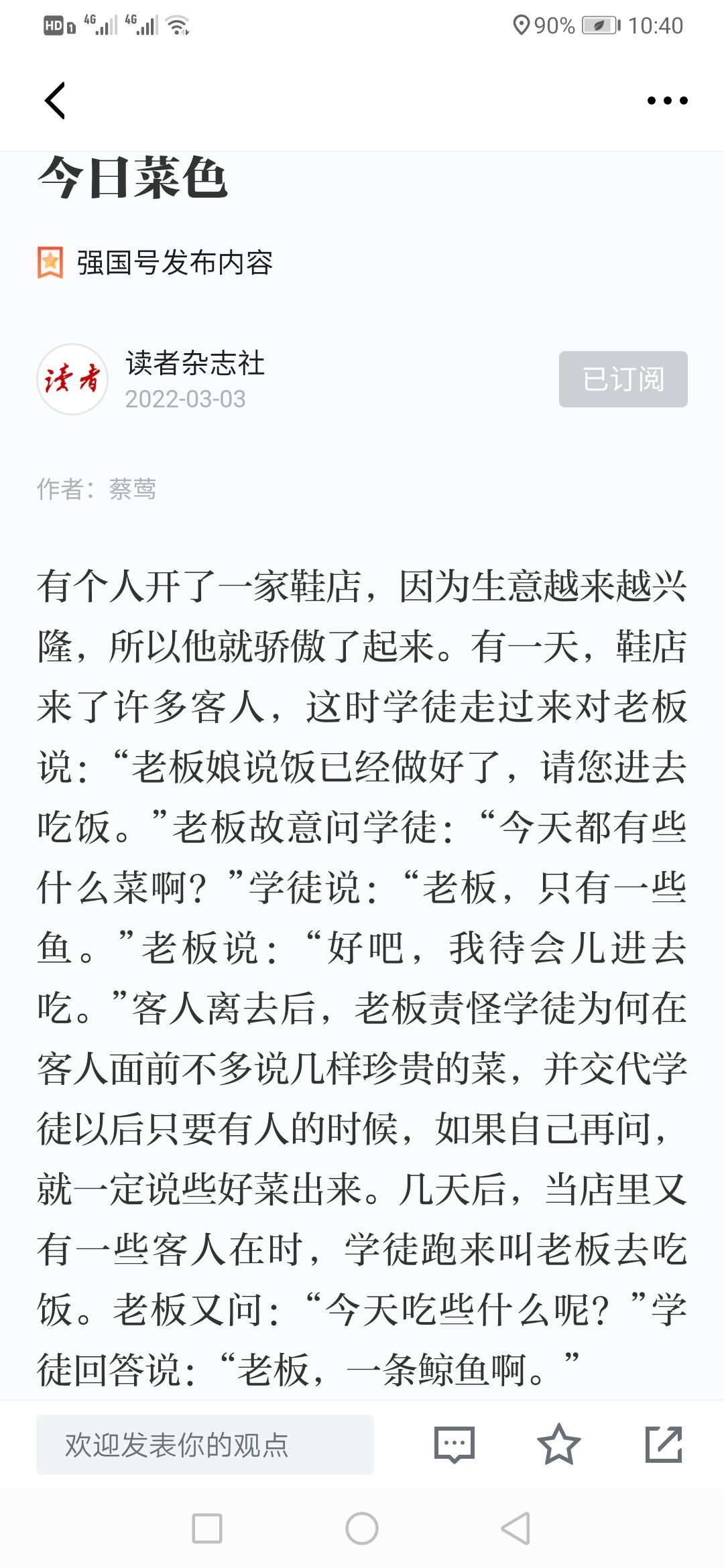Open the three-dot overflow menu

click(x=667, y=101)
